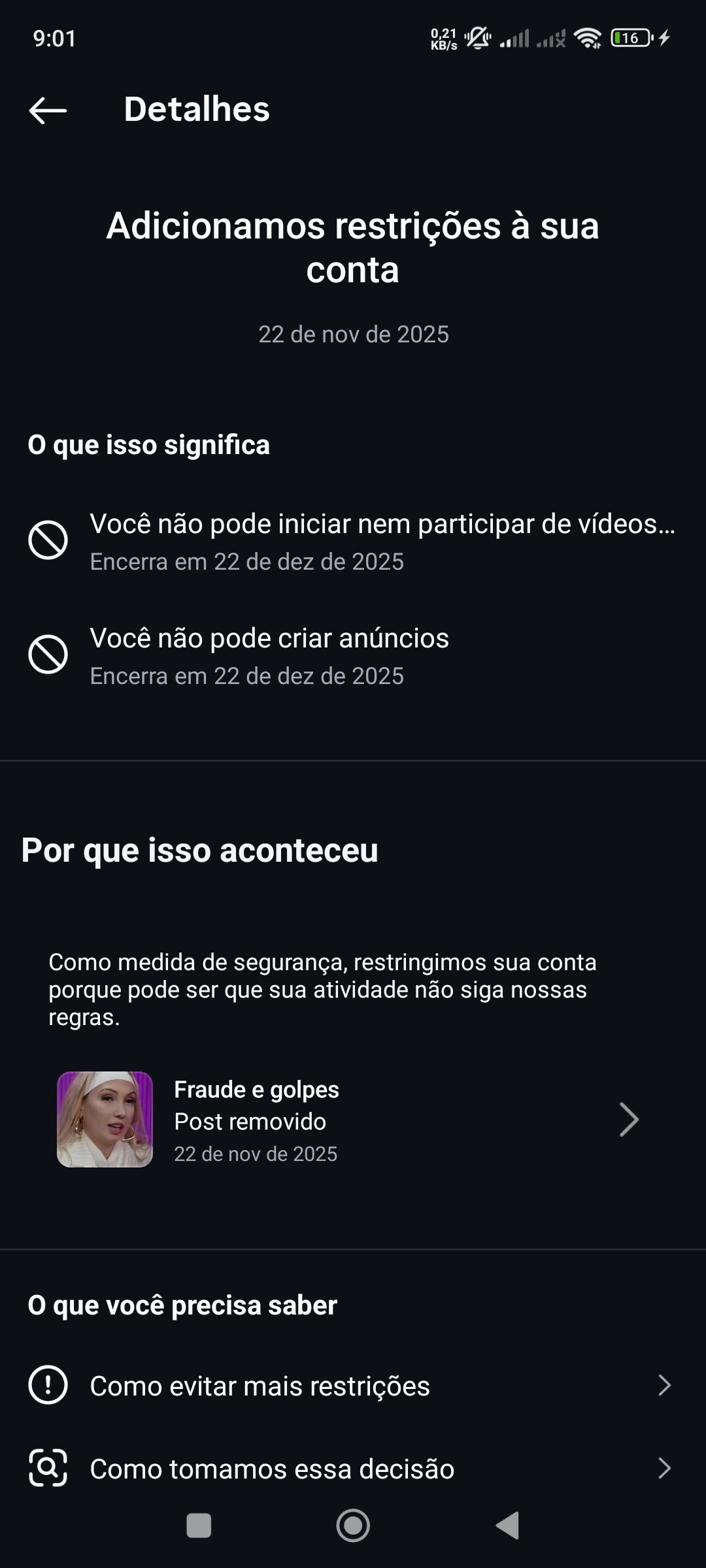Open recent apps from navigation bar
The height and width of the screenshot is (1568, 706).
point(199,1526)
